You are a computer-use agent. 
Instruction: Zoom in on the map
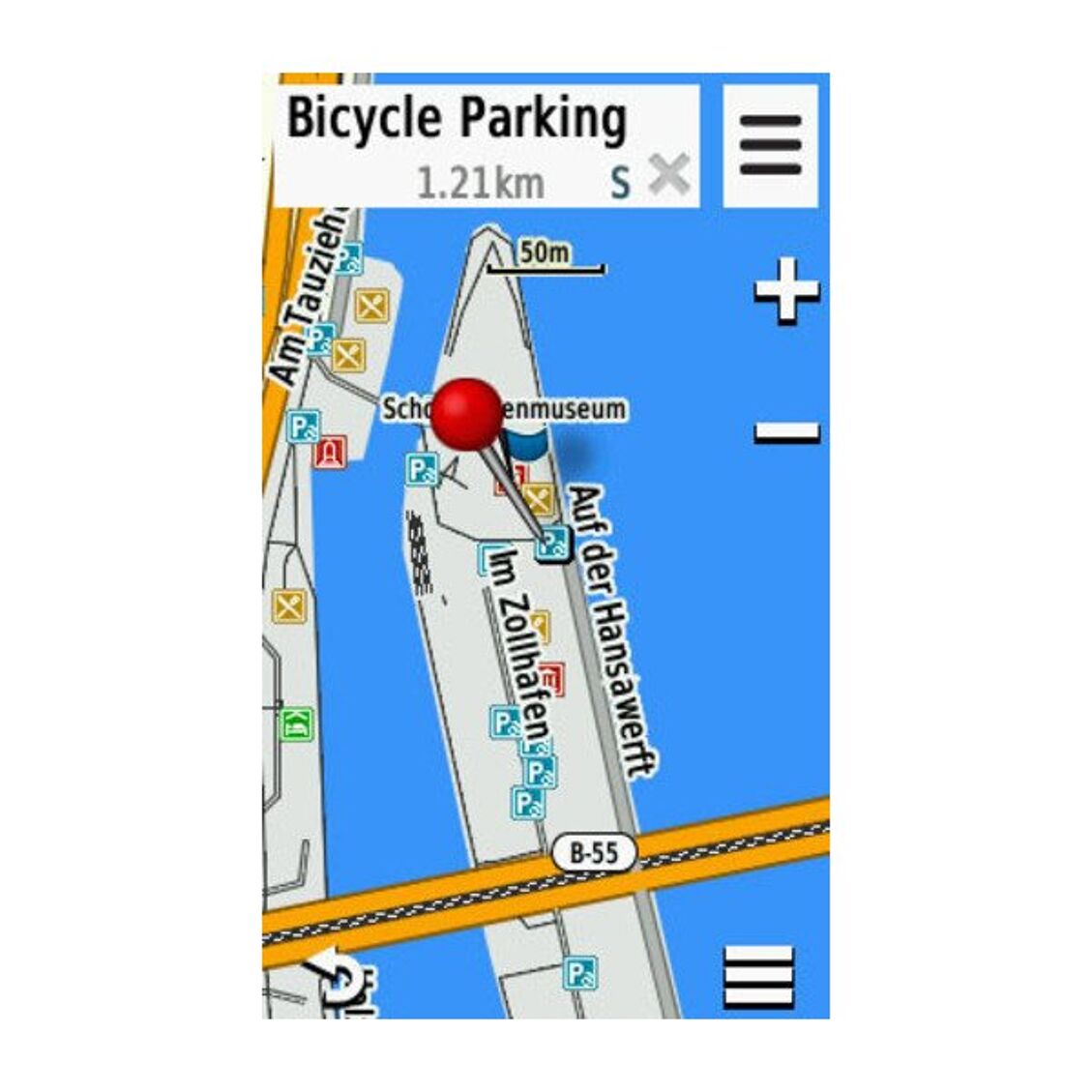click(x=785, y=289)
